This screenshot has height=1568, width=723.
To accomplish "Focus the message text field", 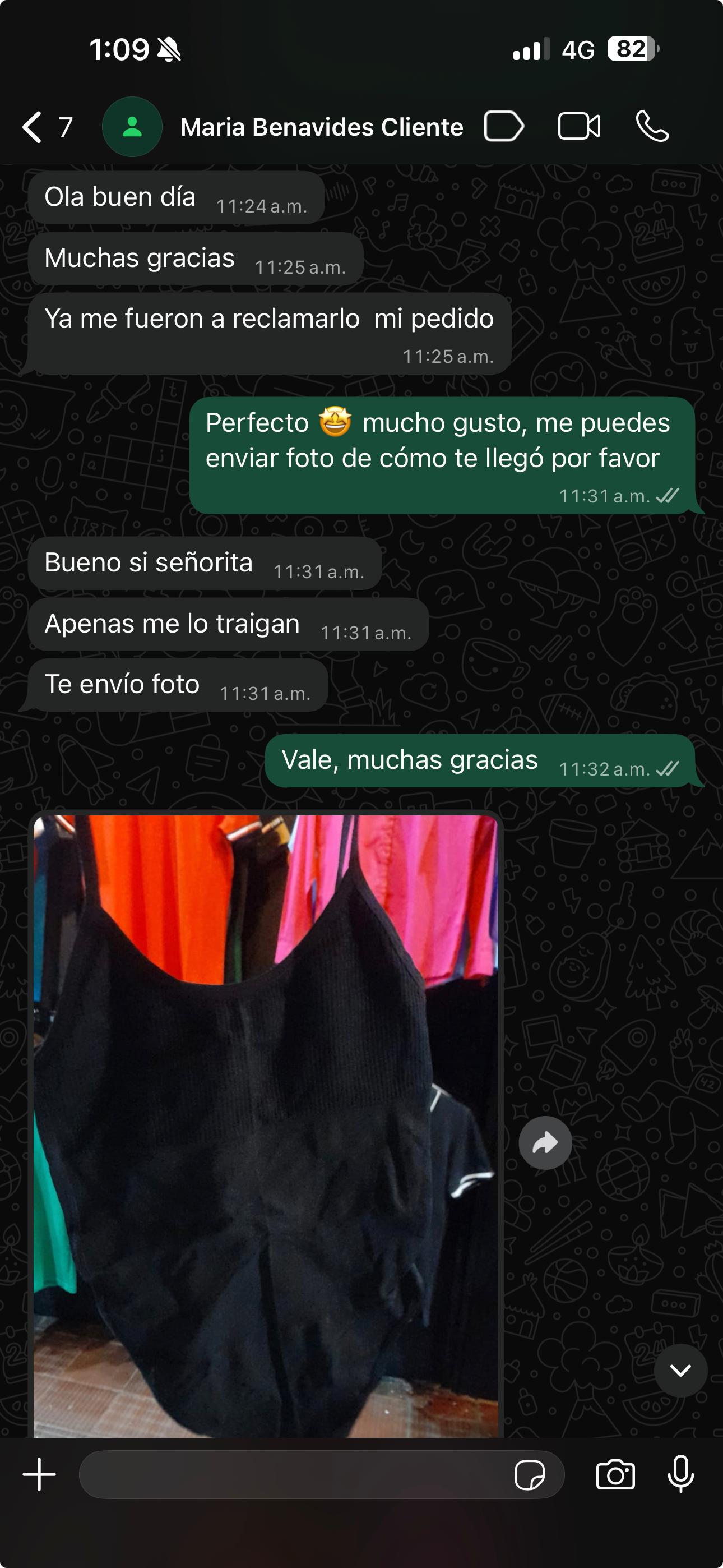I will (x=292, y=1475).
